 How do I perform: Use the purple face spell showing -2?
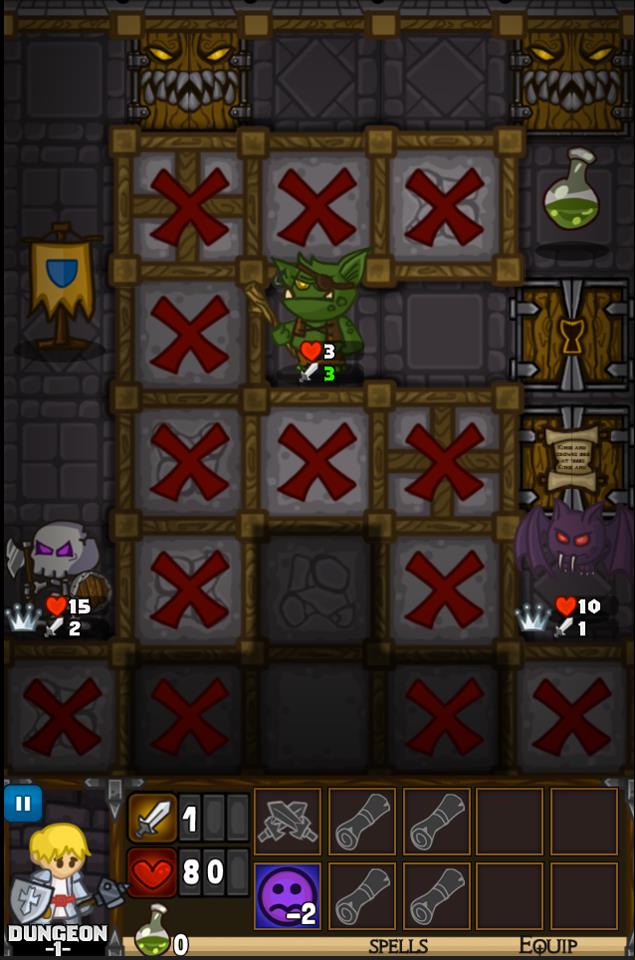[287, 896]
